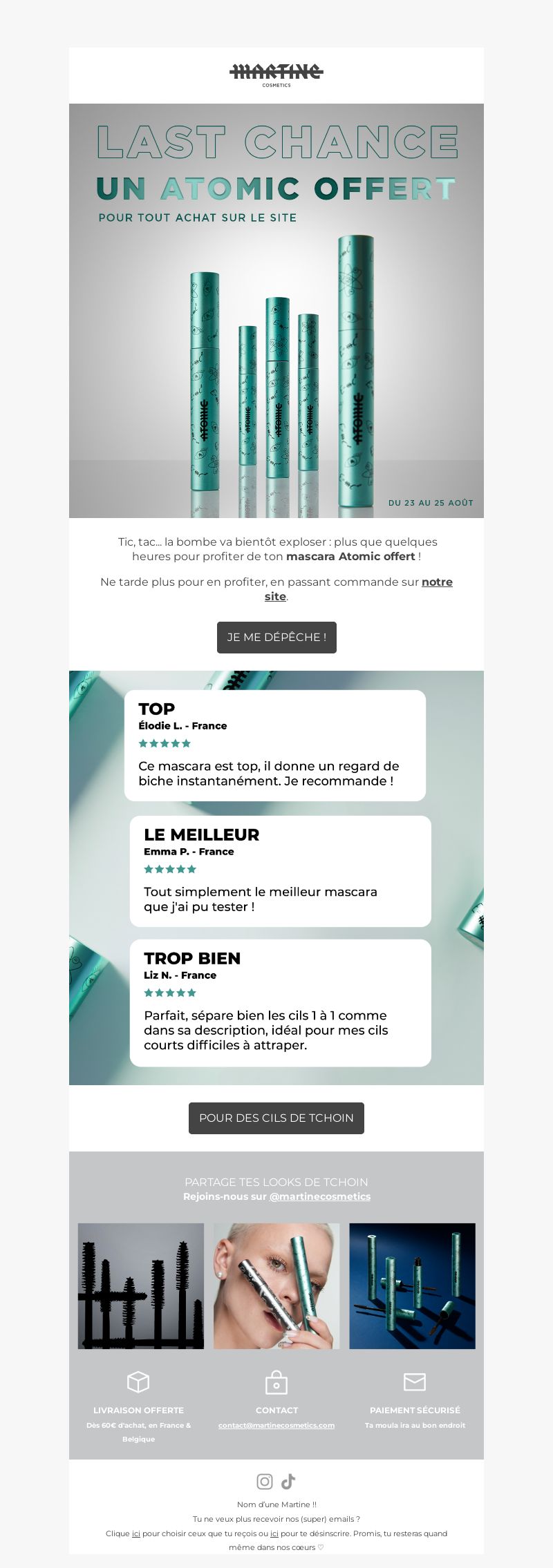The height and width of the screenshot is (1568, 553).
Task: Open the TikTok icon in the footer
Action: coord(288,1481)
